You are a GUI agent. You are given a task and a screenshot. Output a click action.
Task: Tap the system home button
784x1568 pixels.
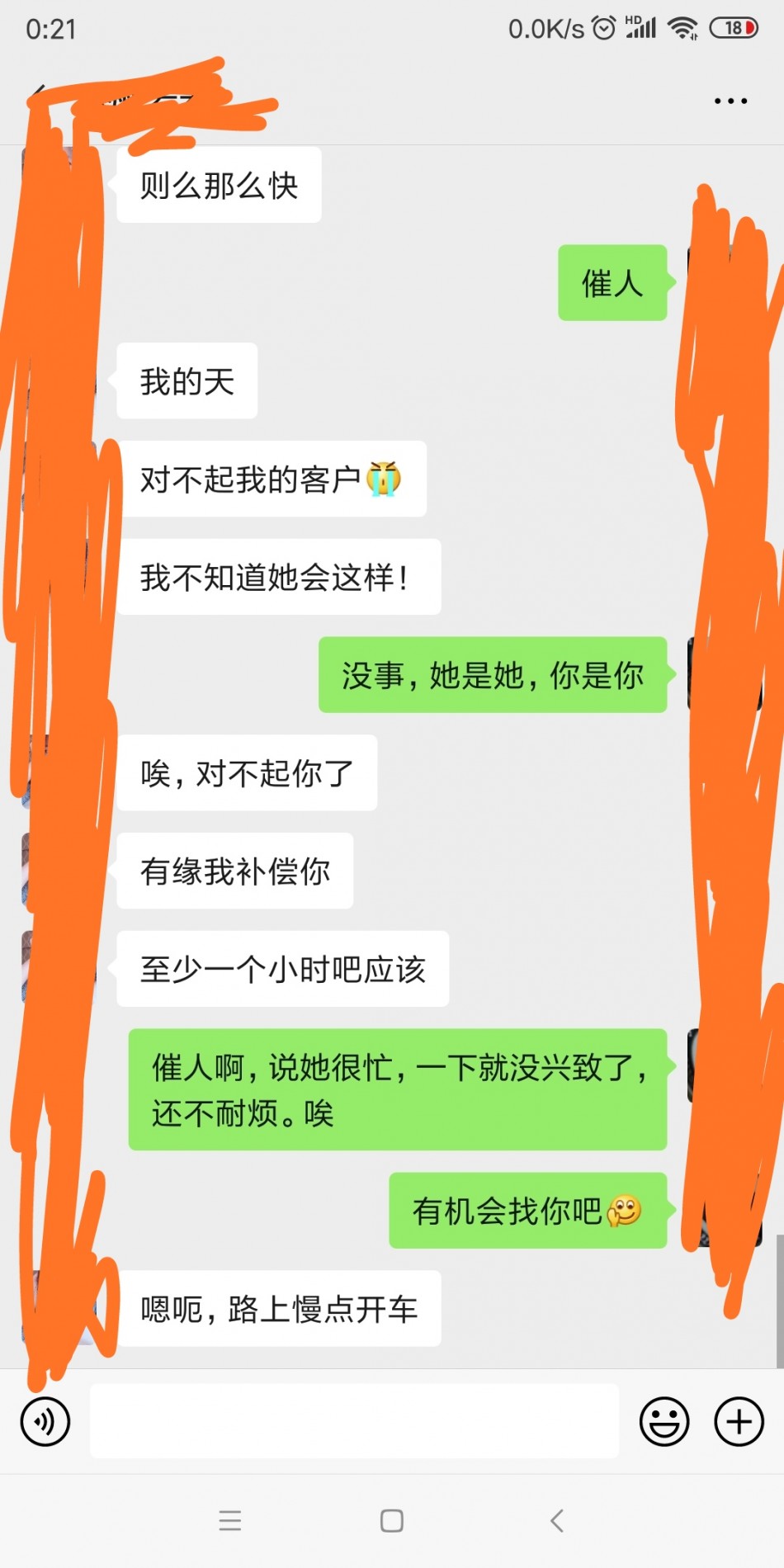392,1520
